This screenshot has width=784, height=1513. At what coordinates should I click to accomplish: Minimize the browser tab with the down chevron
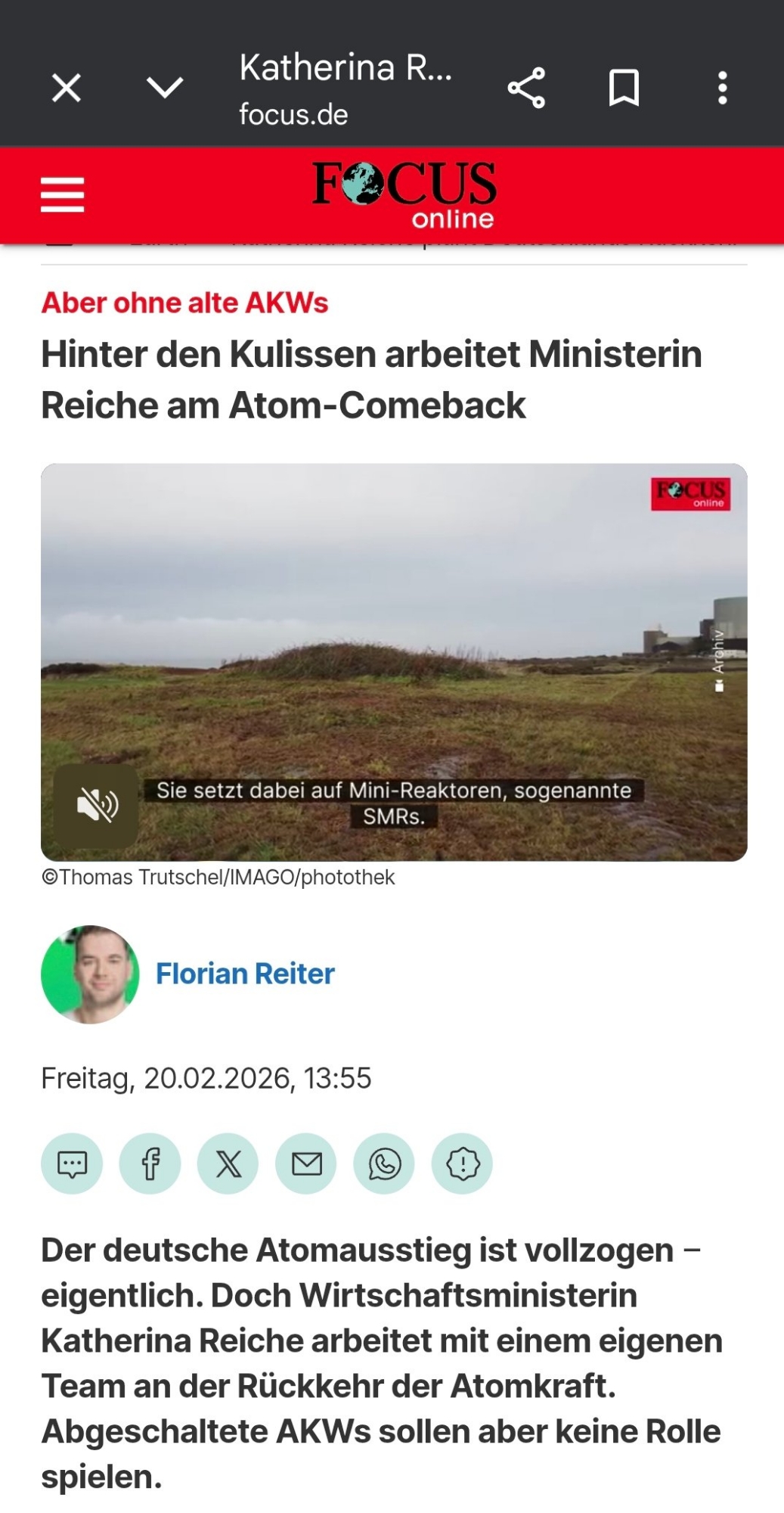165,88
